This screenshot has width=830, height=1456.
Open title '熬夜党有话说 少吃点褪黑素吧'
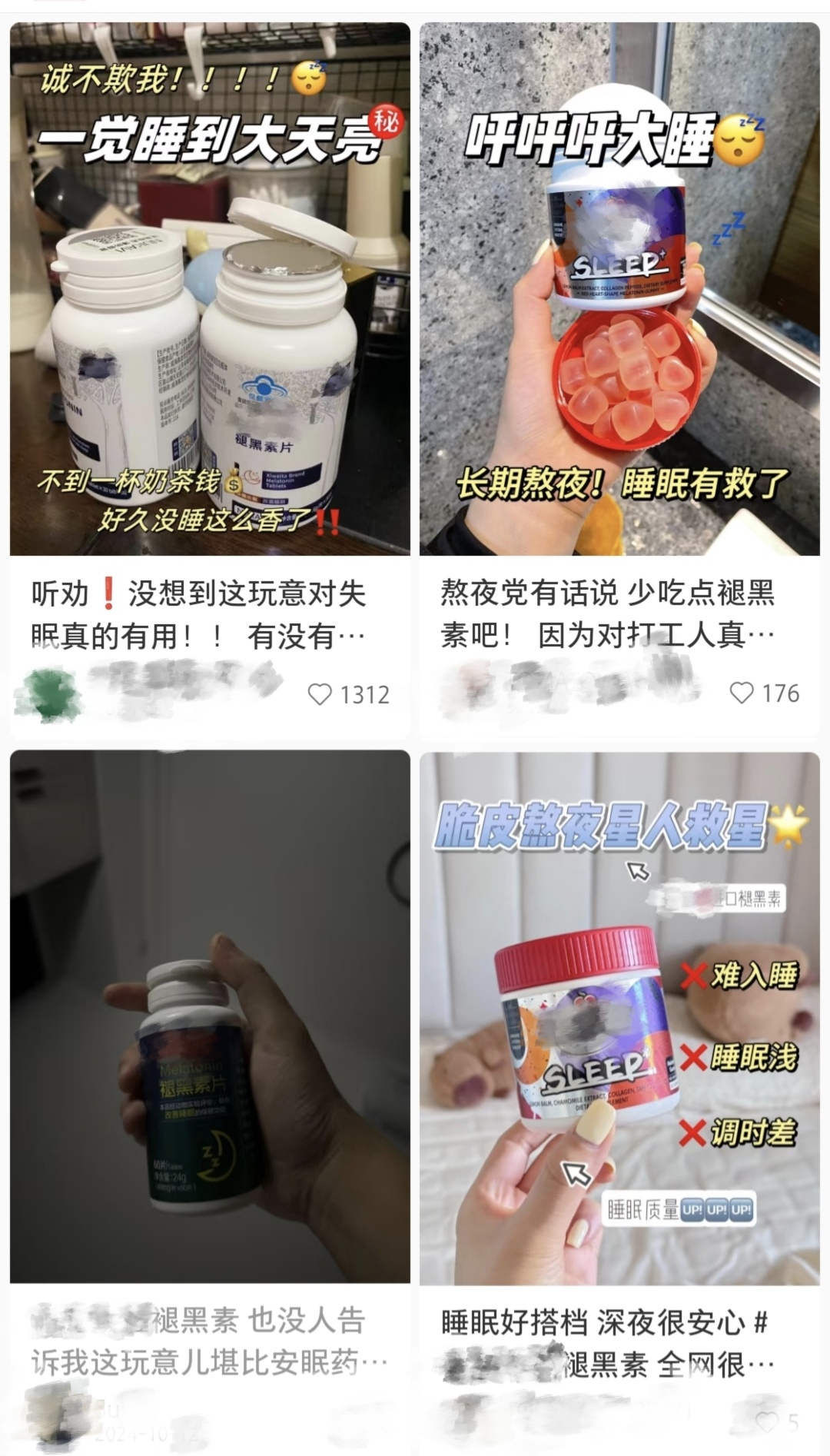607,614
